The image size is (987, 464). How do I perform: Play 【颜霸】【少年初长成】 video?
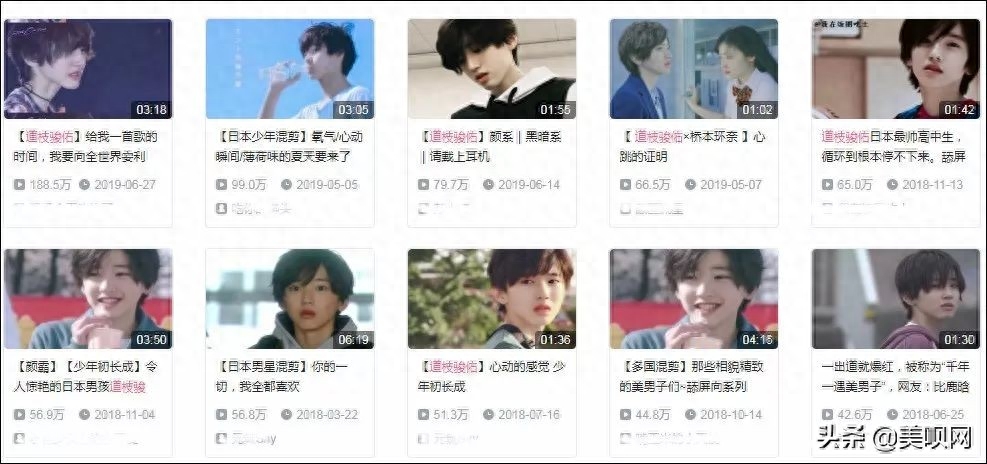[88, 299]
